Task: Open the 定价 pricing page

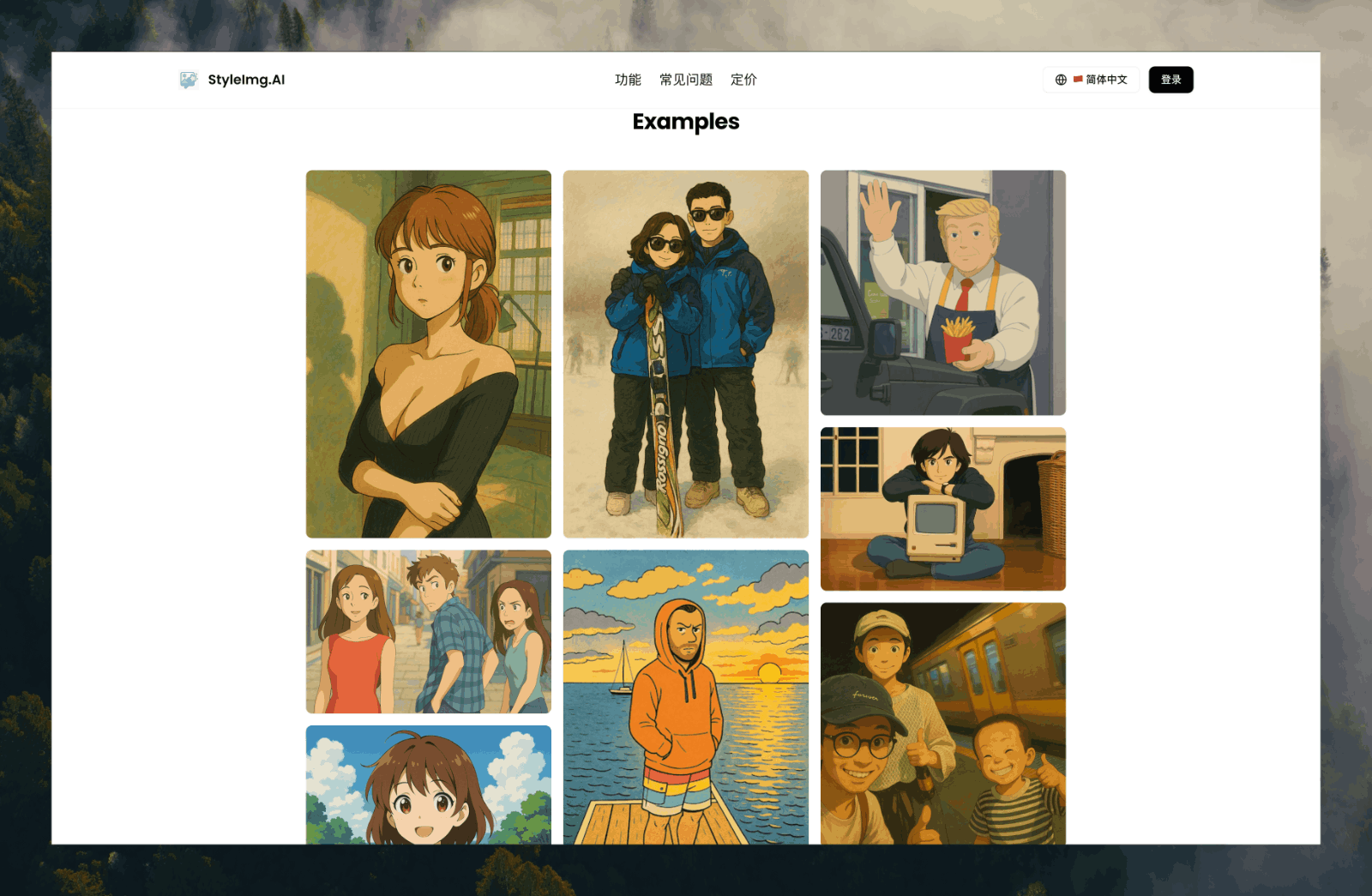Action: coord(743,80)
